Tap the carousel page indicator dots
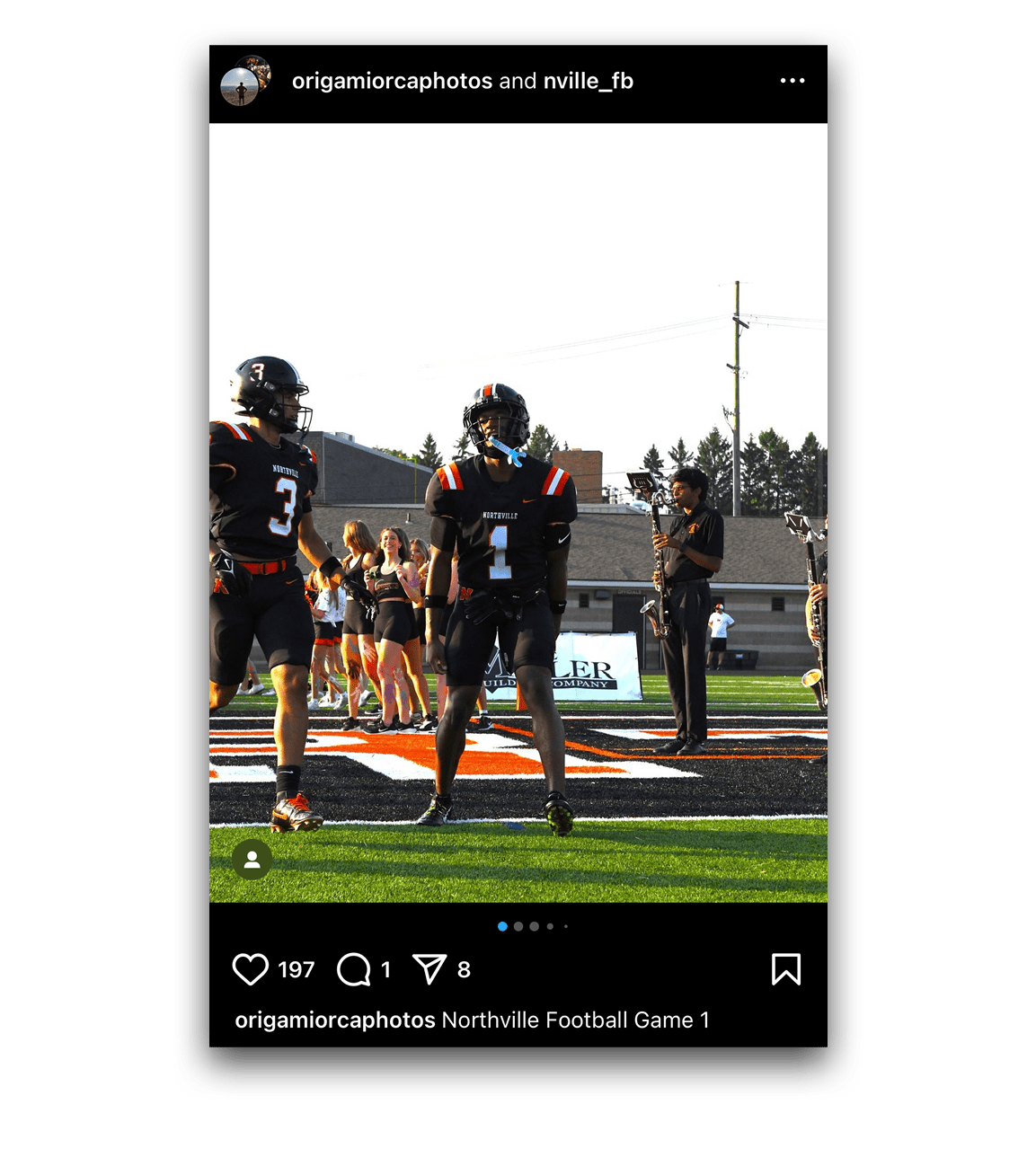The width and height of the screenshot is (1036, 1157). coord(533,926)
